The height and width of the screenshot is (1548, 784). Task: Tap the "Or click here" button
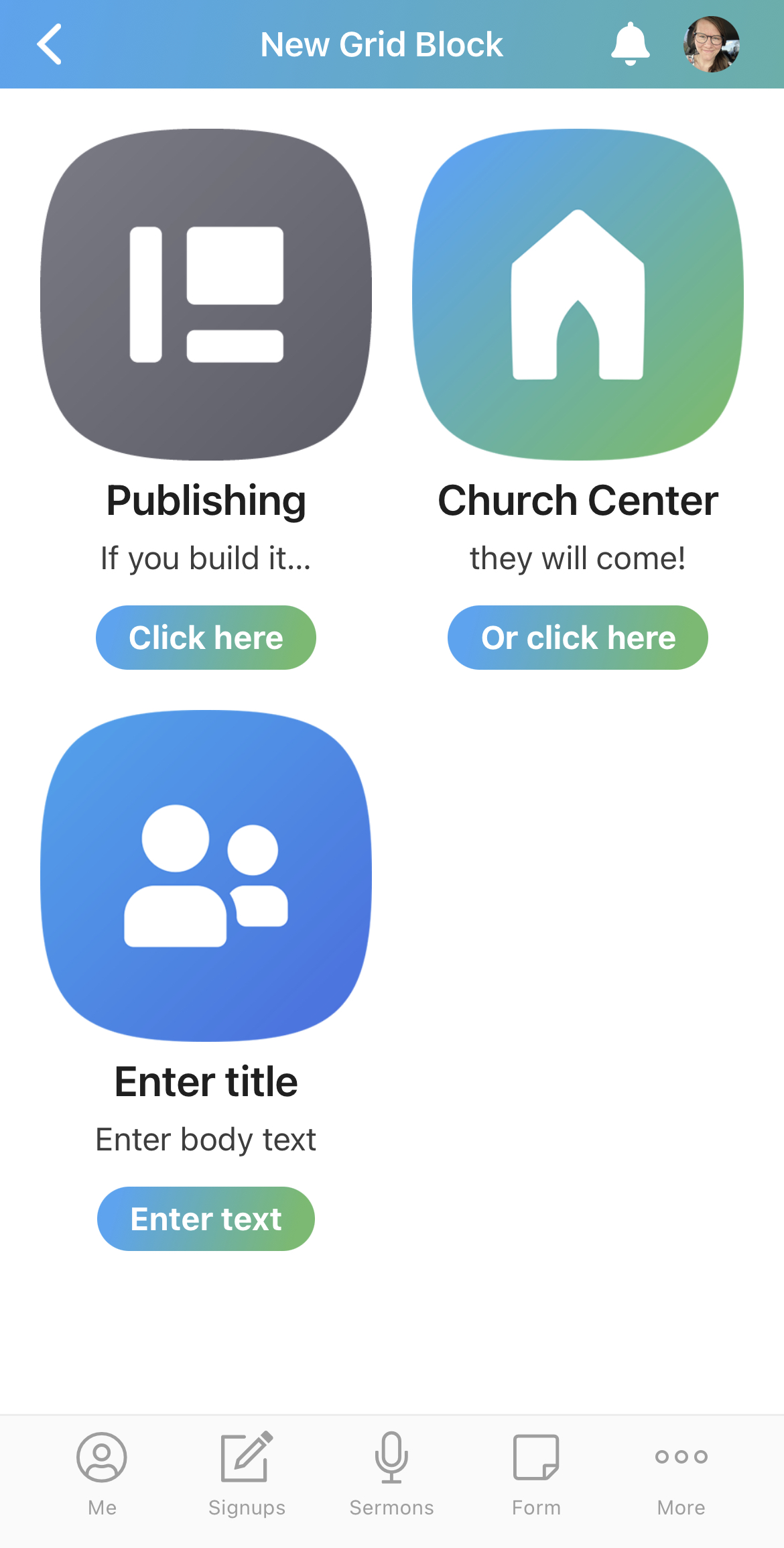tap(578, 638)
